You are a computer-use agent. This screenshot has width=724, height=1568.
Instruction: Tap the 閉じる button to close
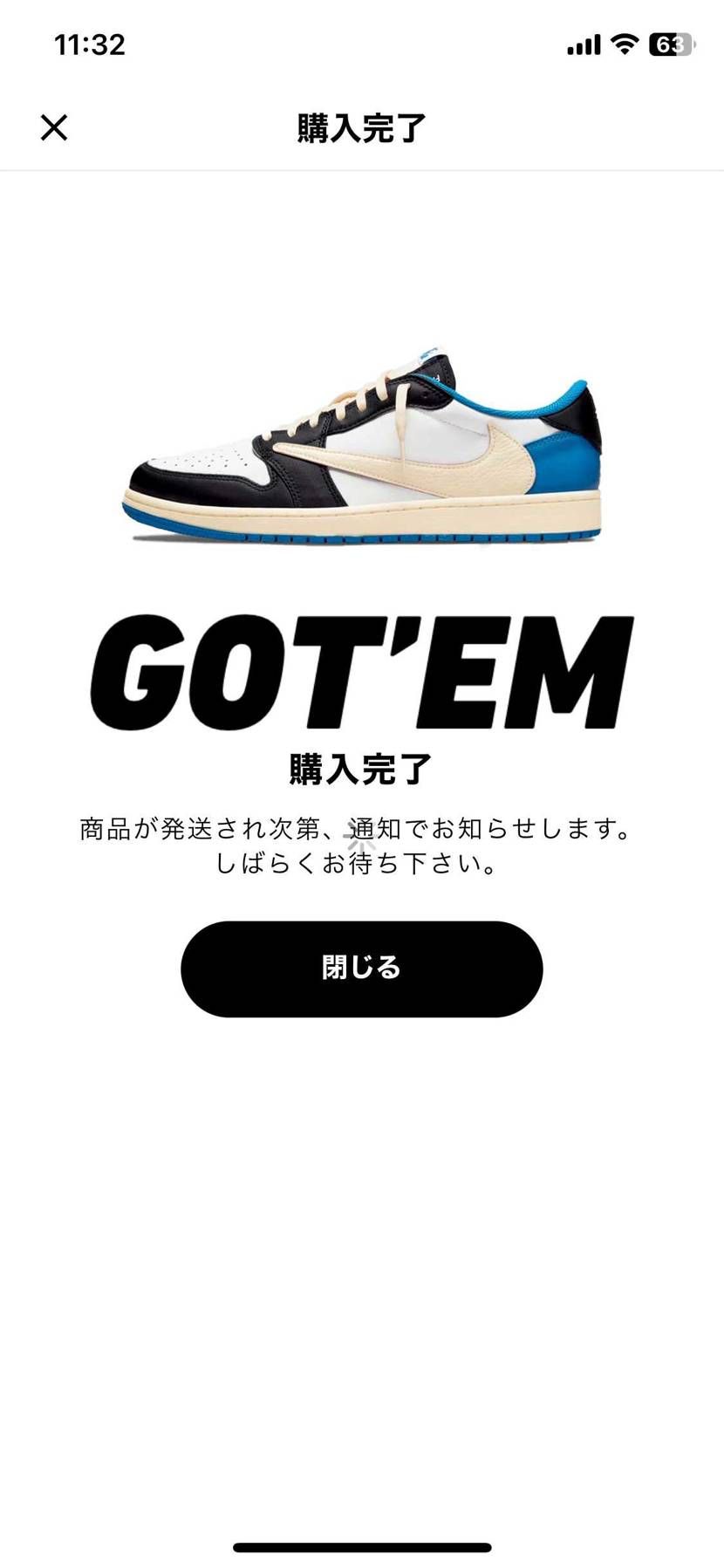point(361,969)
